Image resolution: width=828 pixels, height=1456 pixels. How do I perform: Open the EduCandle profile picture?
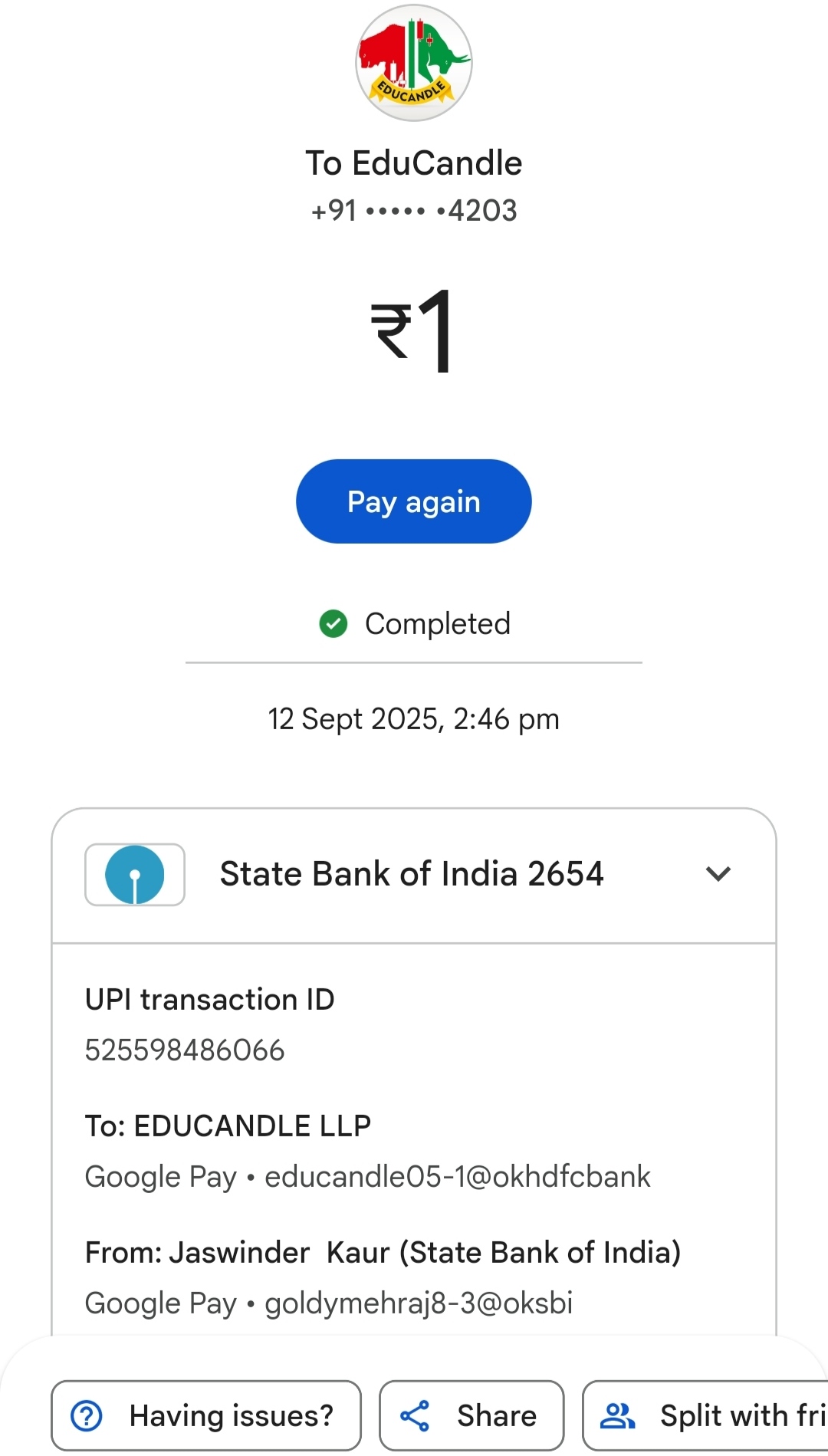pos(414,63)
